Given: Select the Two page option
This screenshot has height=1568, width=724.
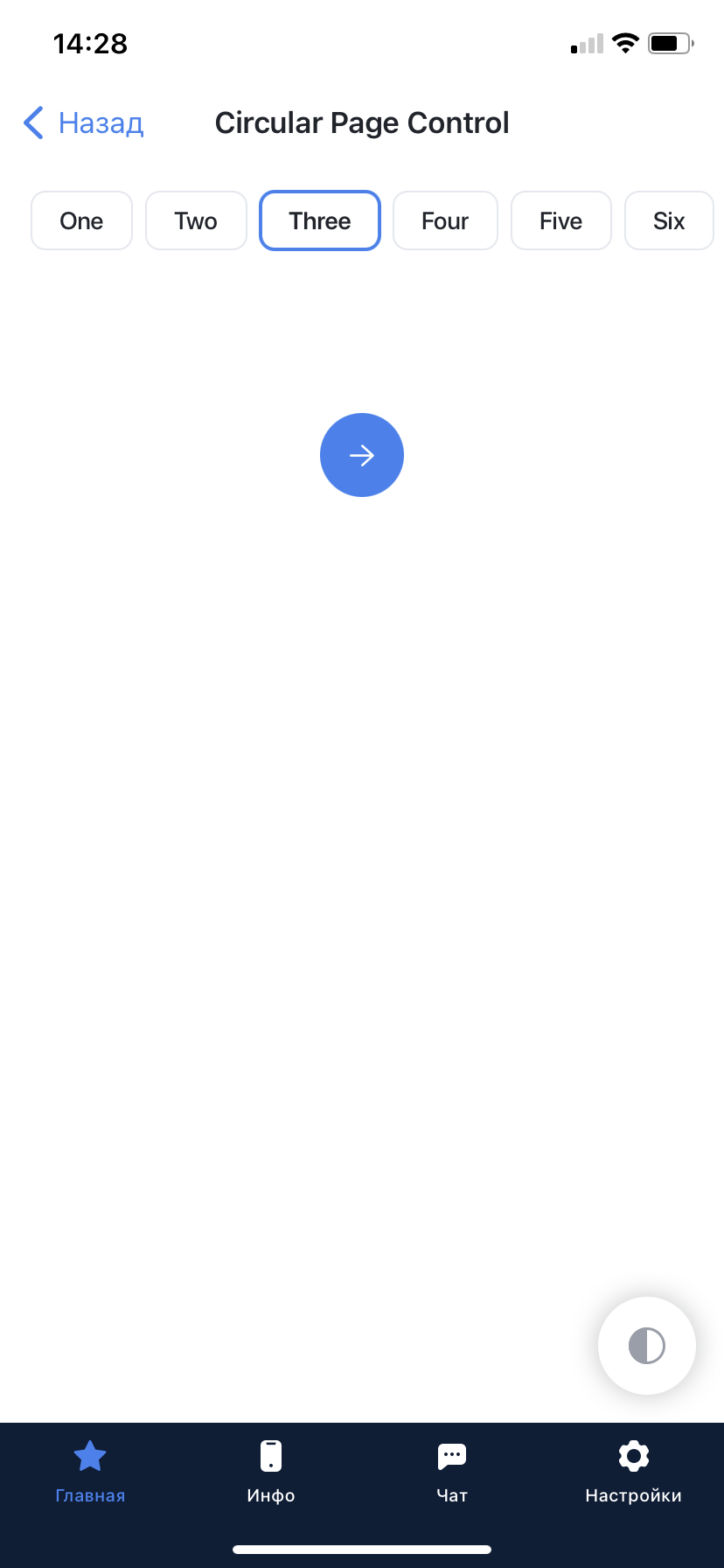Looking at the screenshot, I should pyautogui.click(x=196, y=220).
